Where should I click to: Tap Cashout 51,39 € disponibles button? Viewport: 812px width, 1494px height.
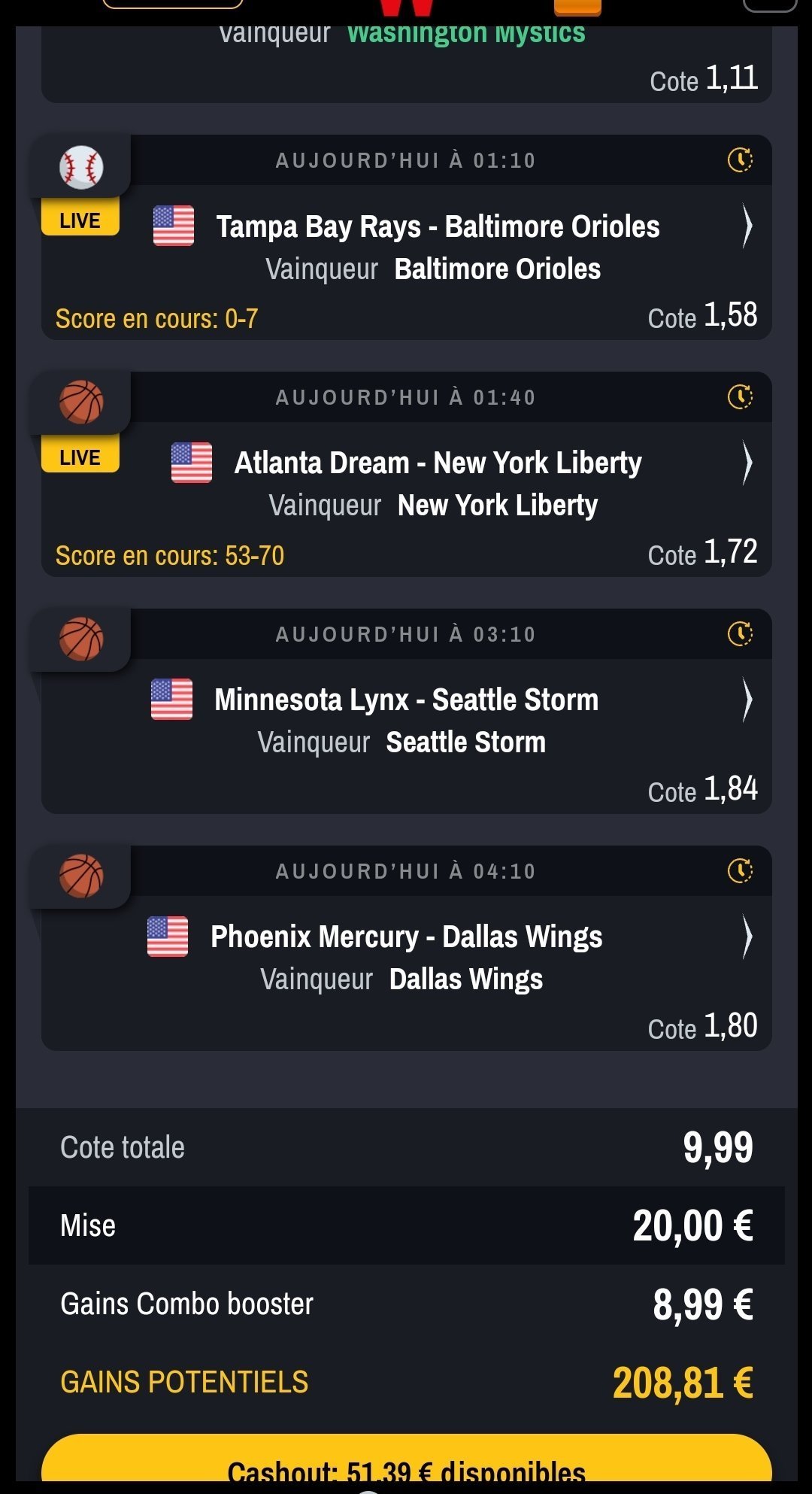[406, 1462]
